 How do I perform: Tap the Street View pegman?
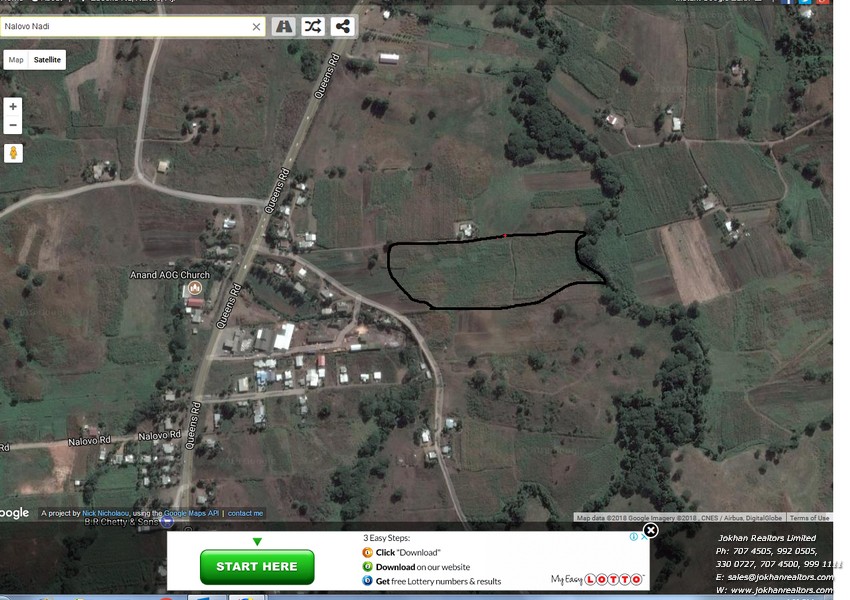click(x=13, y=153)
